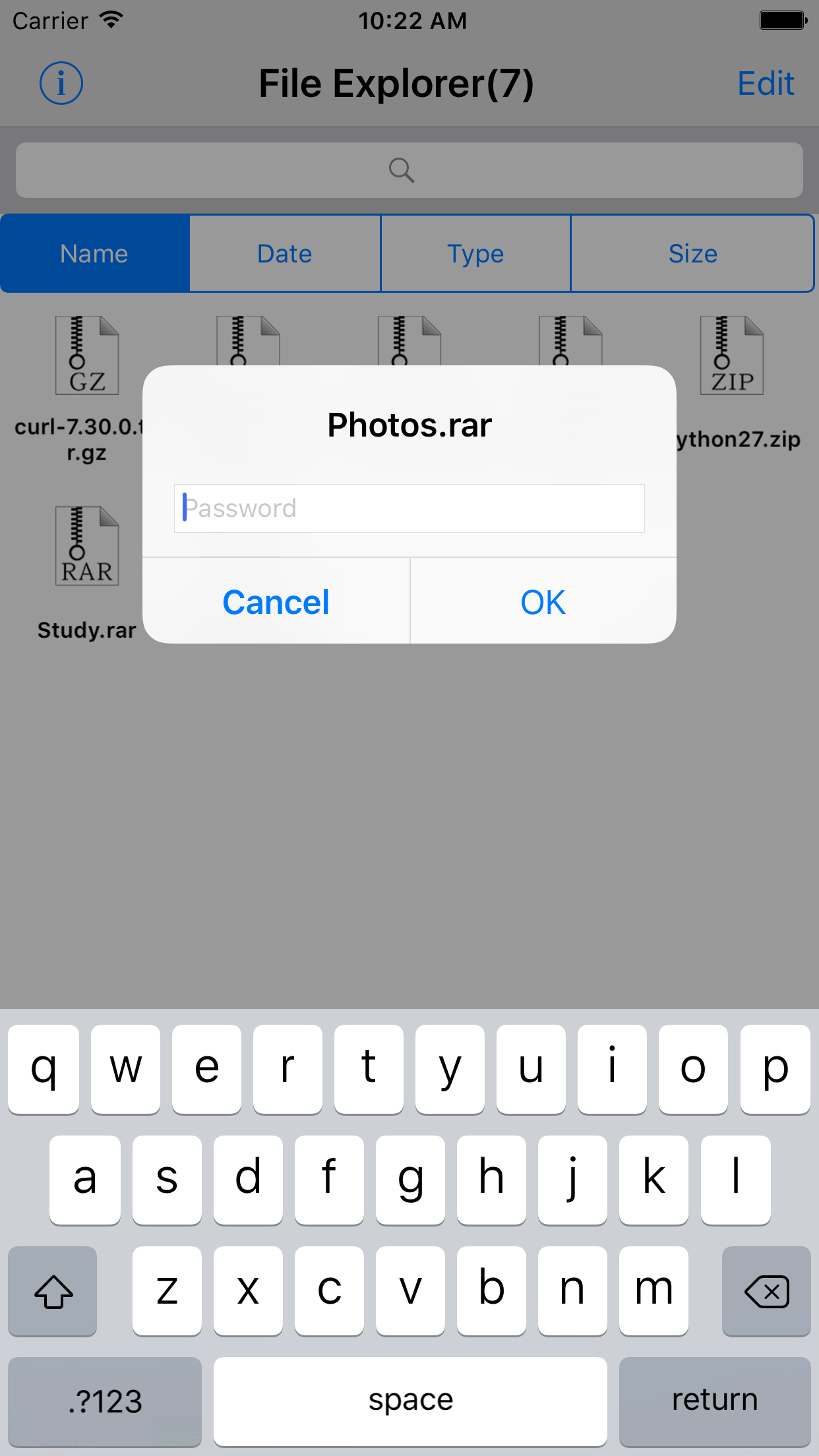Viewport: 819px width, 1456px height.
Task: Sort files by Date
Action: click(x=285, y=253)
